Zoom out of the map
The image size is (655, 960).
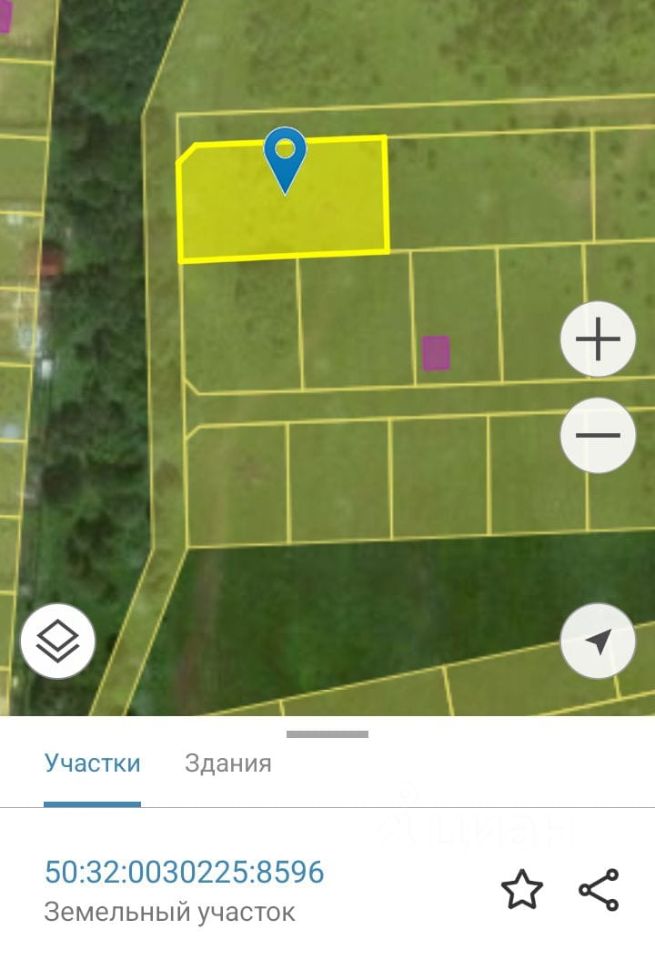tap(598, 435)
